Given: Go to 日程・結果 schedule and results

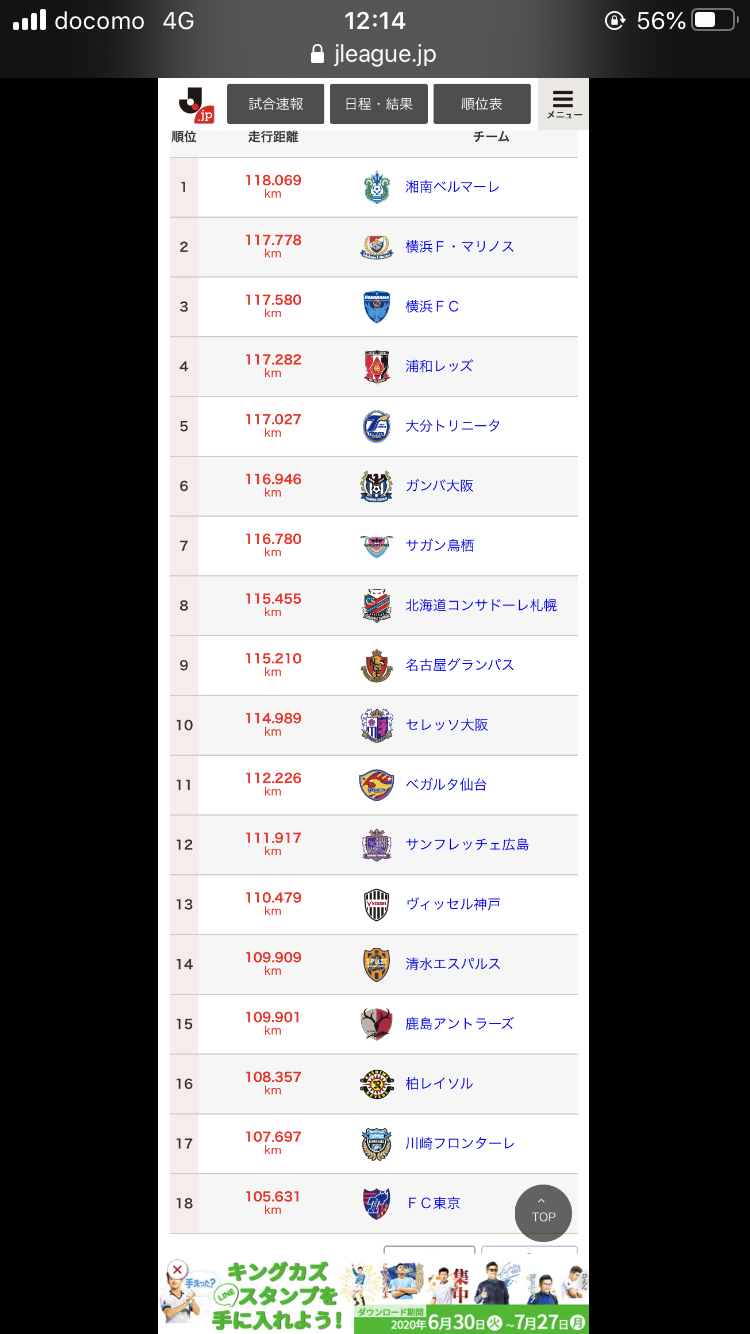Looking at the screenshot, I should (x=378, y=104).
